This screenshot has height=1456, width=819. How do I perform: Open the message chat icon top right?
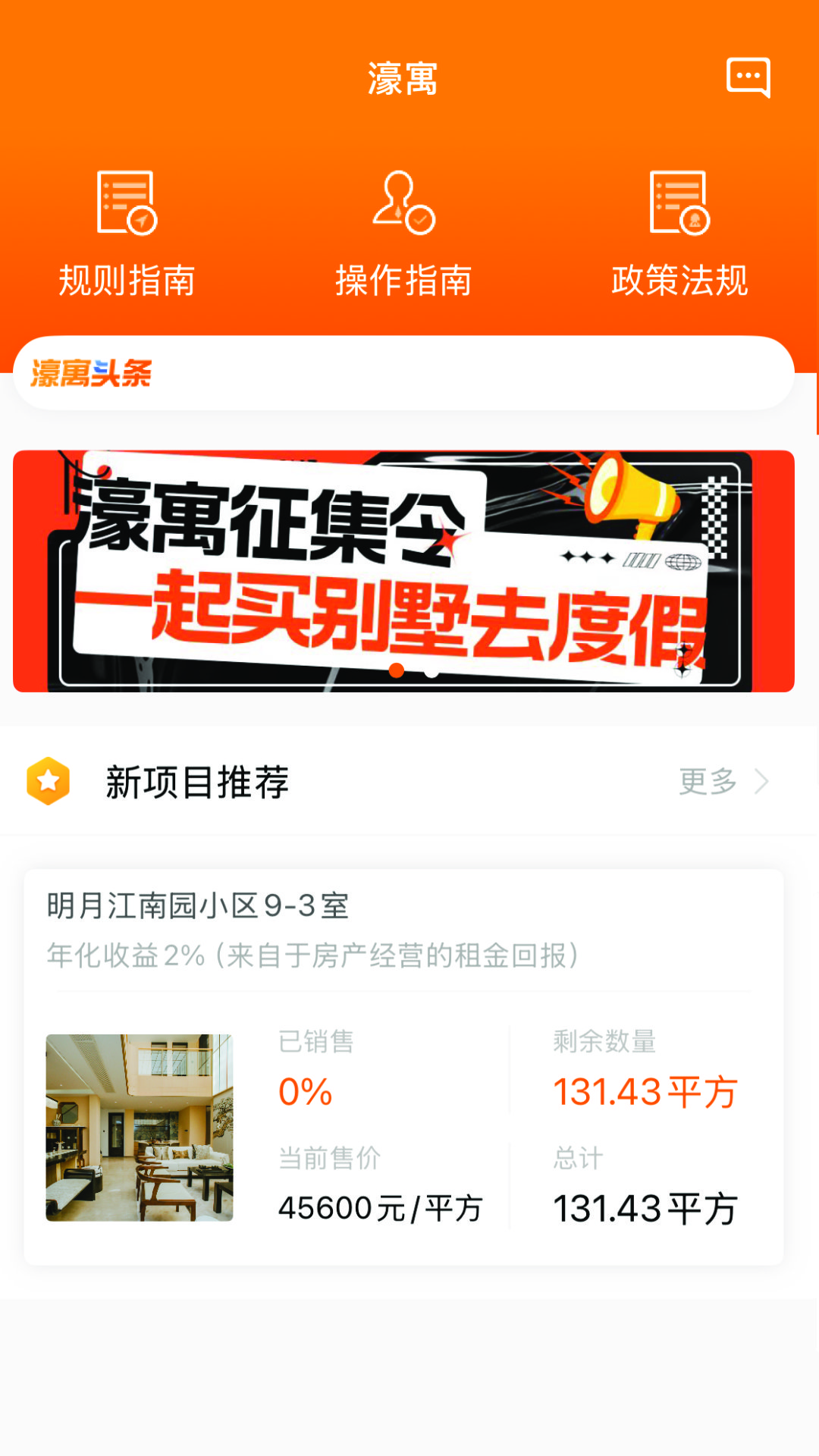(x=747, y=77)
